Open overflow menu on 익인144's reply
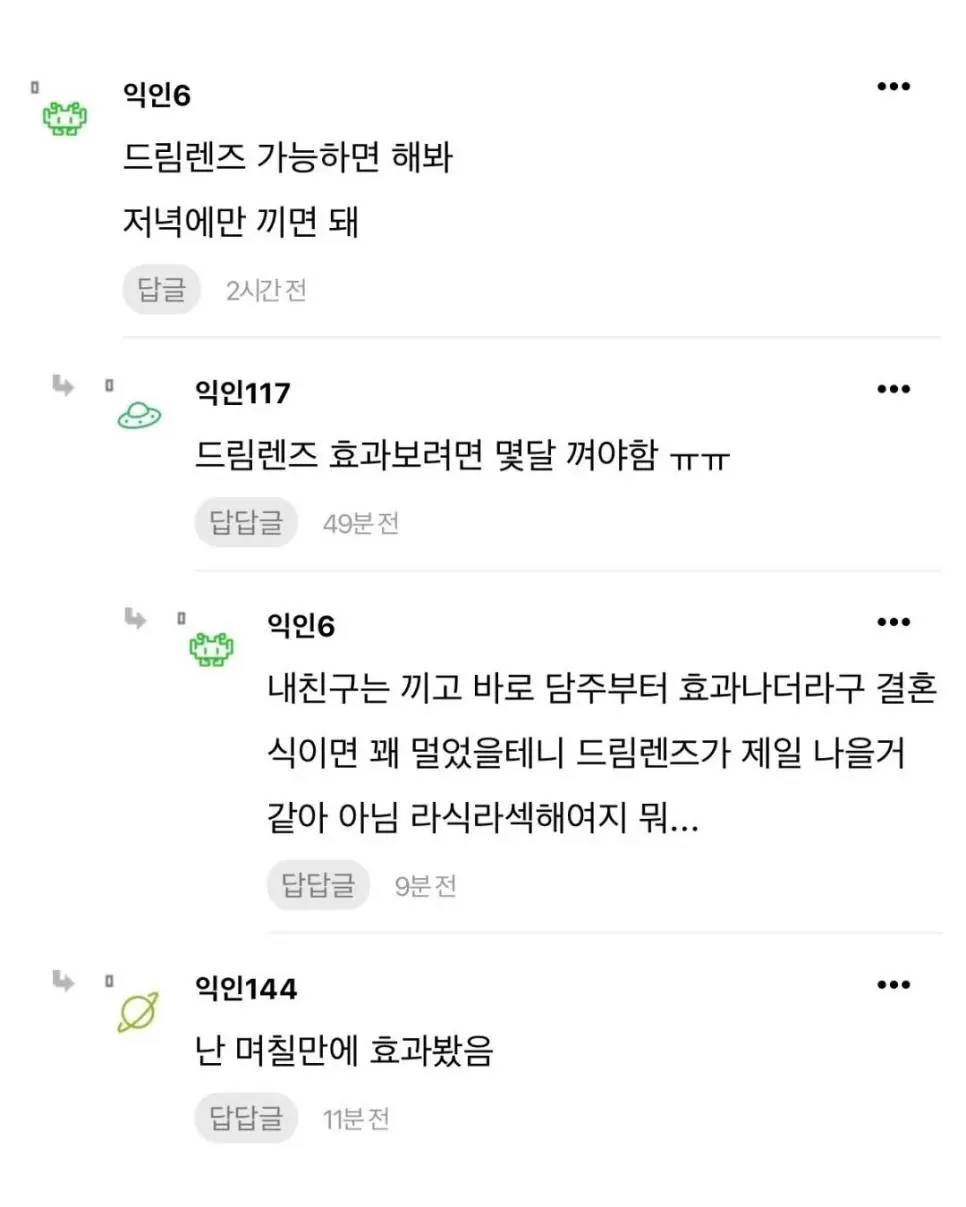The width and height of the screenshot is (966, 1207). point(893,985)
